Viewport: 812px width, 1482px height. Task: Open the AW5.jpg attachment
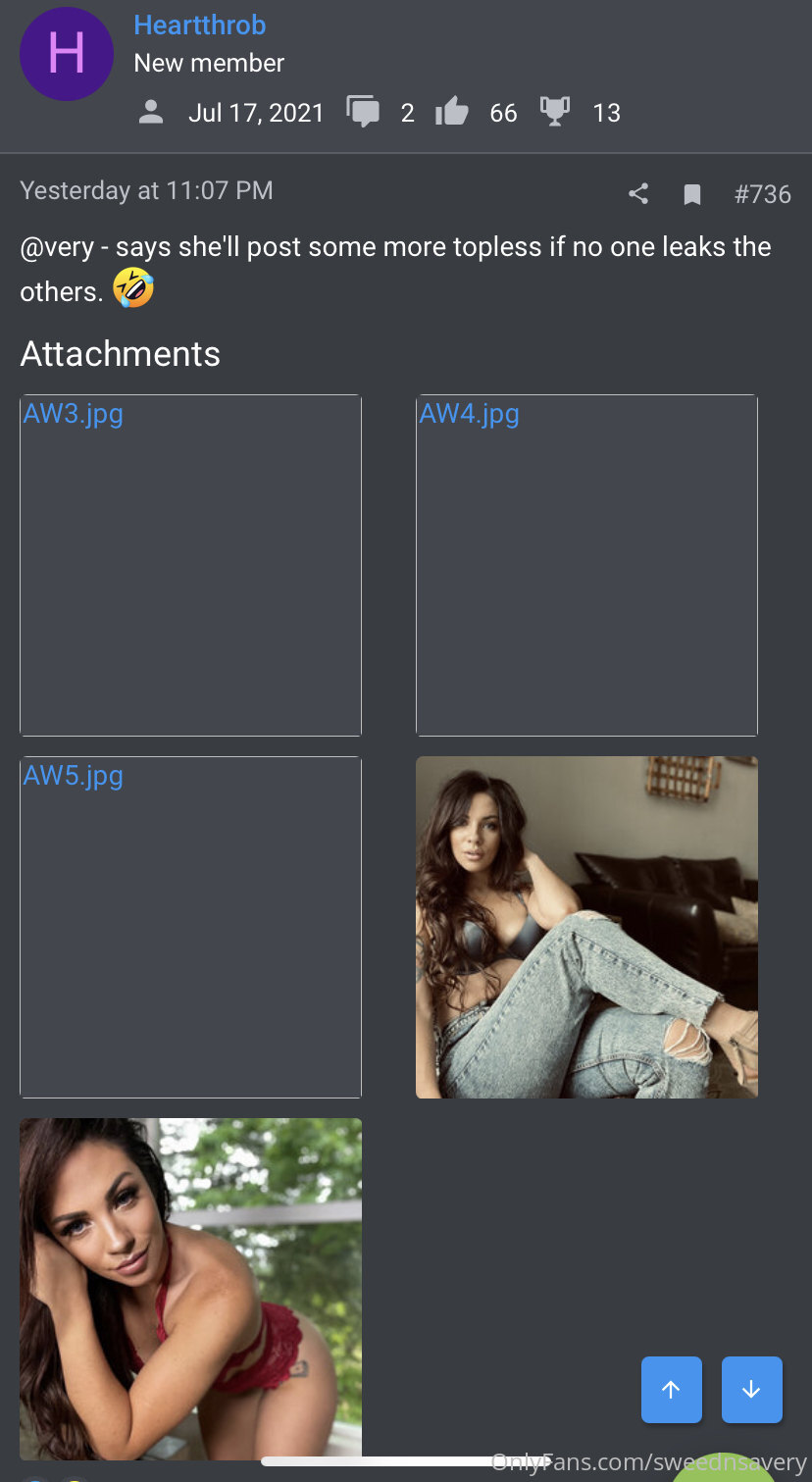pos(190,927)
